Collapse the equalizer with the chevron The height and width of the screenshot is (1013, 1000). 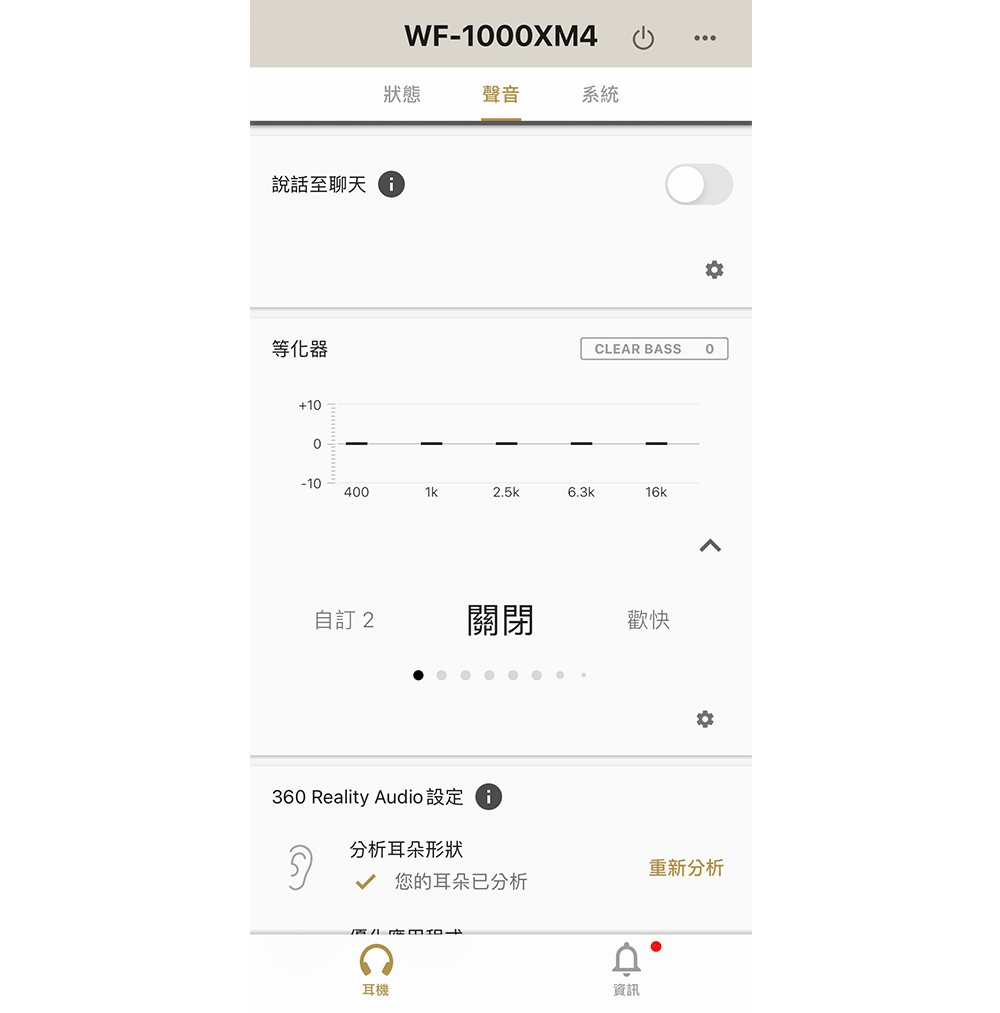(x=710, y=546)
